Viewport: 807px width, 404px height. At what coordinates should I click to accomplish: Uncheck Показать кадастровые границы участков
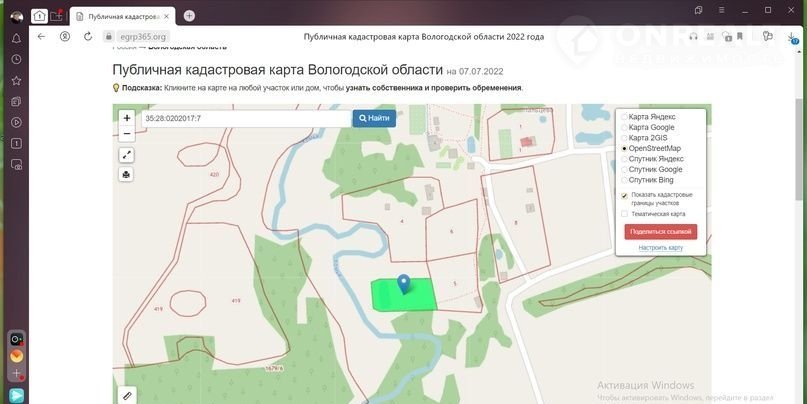(x=625, y=195)
